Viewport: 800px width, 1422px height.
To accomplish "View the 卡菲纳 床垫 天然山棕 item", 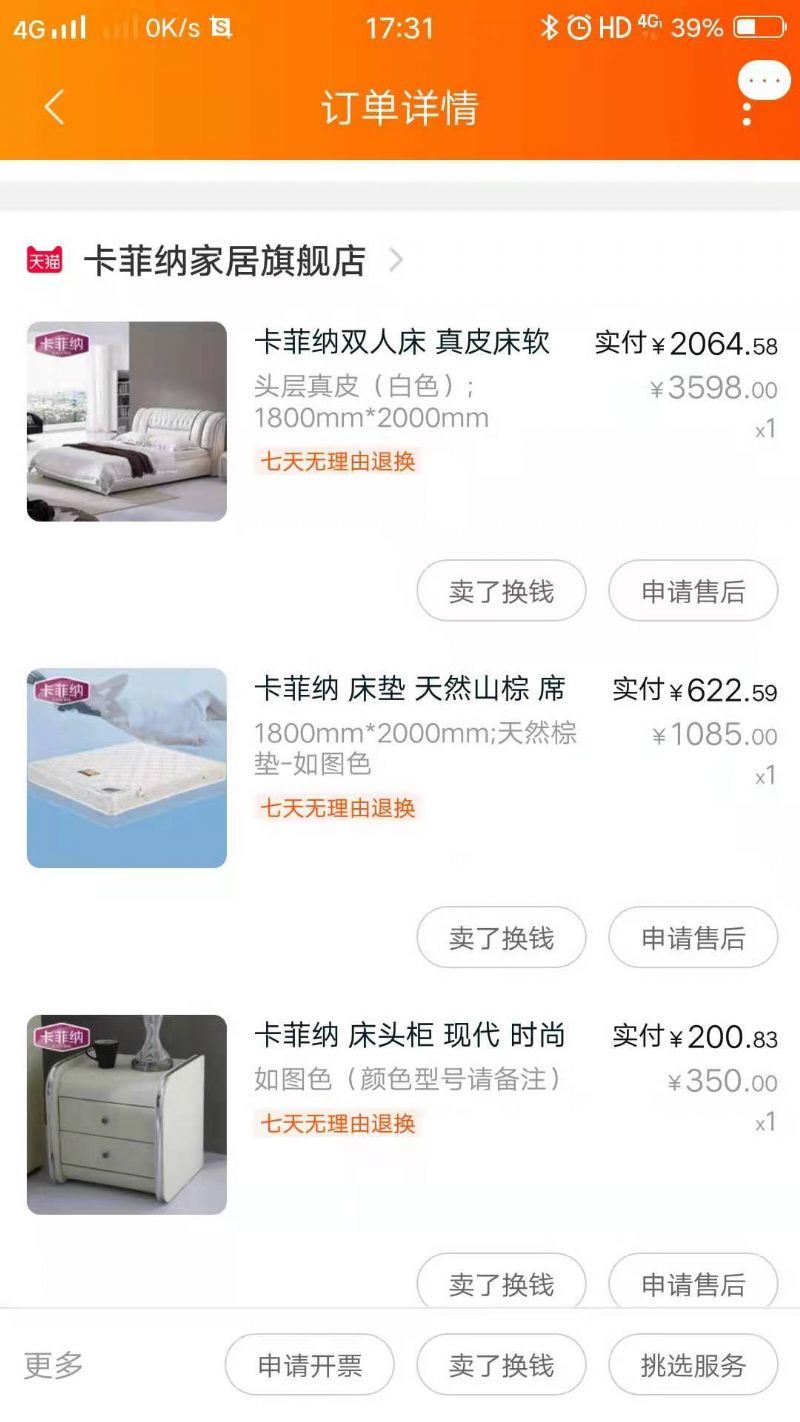I will [x=409, y=689].
